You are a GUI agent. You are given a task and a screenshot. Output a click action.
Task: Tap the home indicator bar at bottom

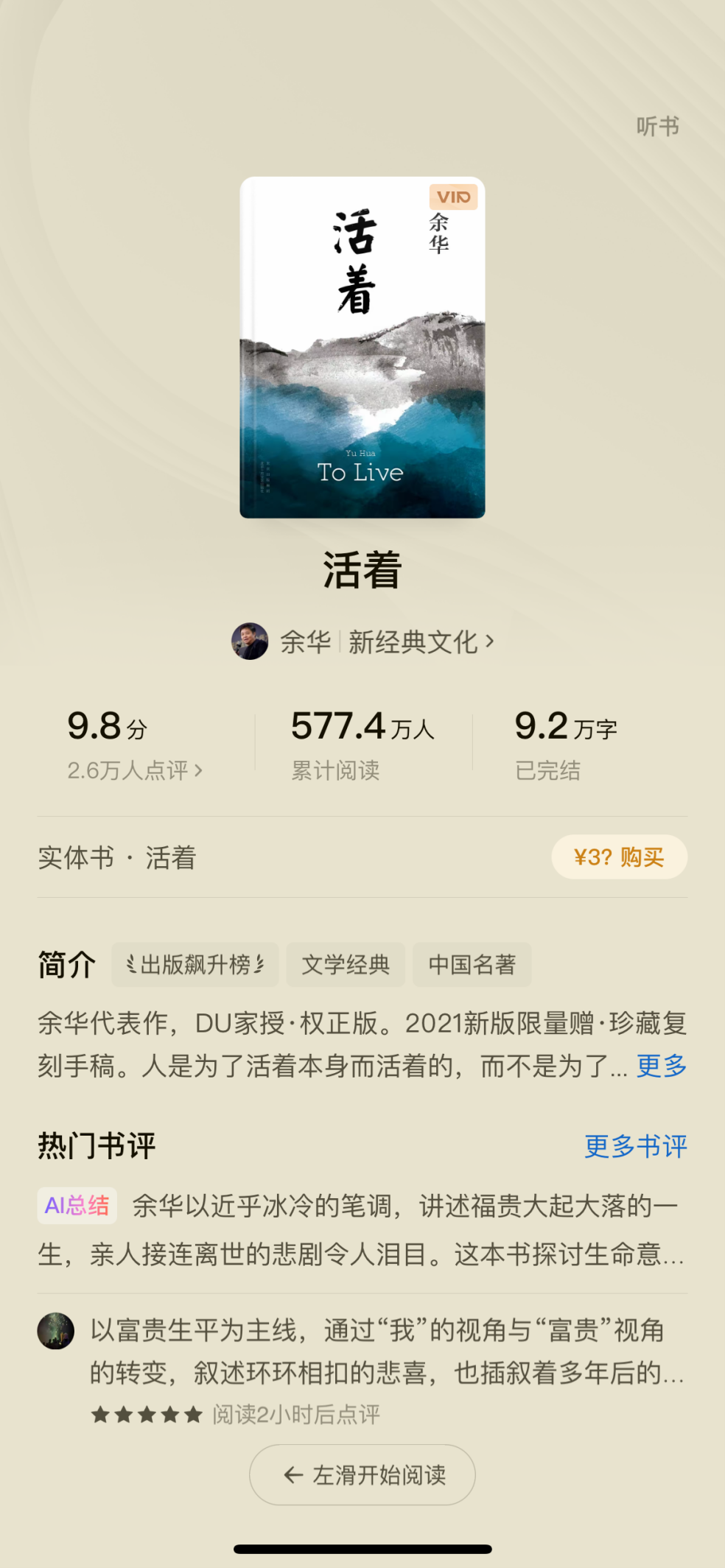pyautogui.click(x=362, y=1547)
